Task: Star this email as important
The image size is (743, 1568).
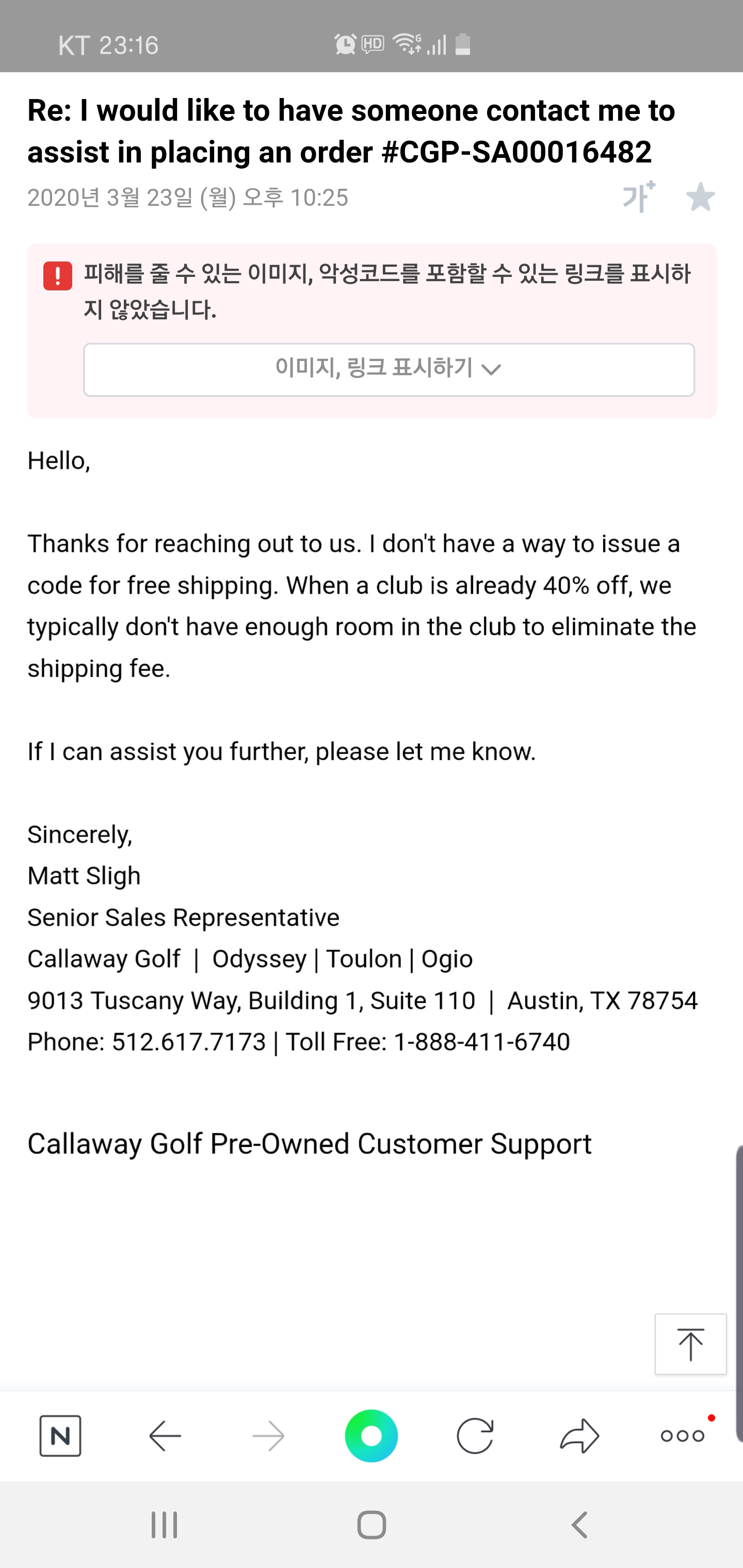Action: click(700, 198)
